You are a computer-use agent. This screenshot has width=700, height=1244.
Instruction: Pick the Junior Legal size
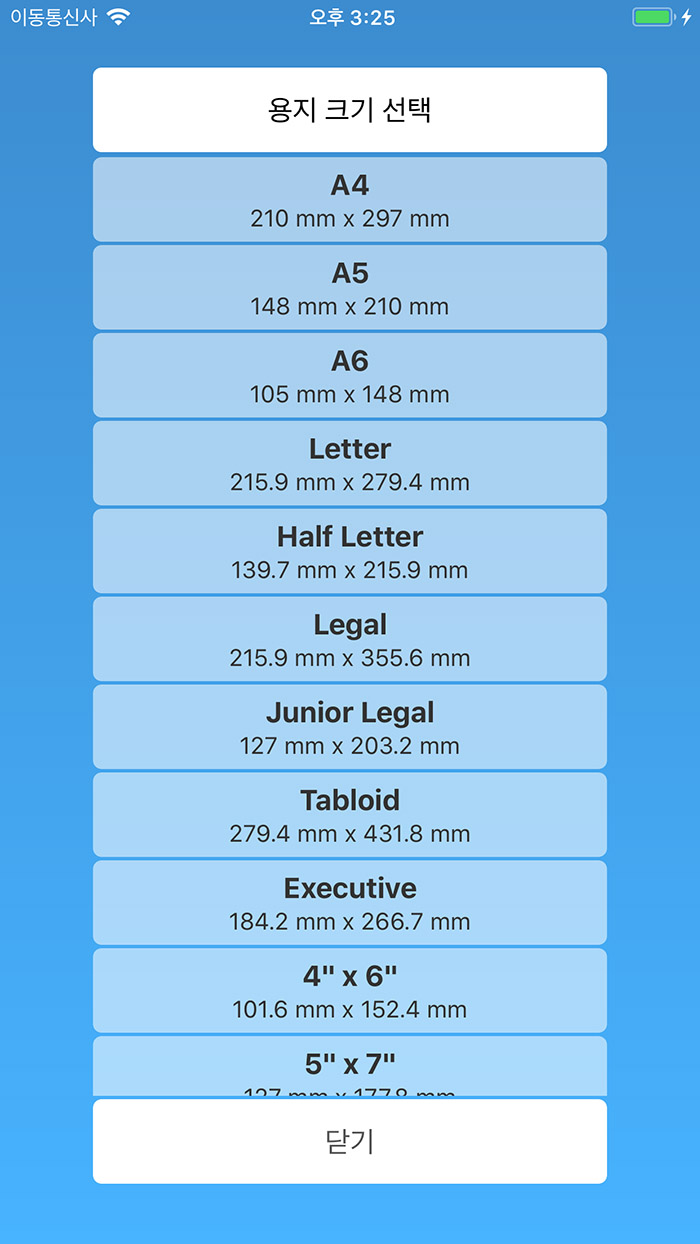[x=350, y=727]
